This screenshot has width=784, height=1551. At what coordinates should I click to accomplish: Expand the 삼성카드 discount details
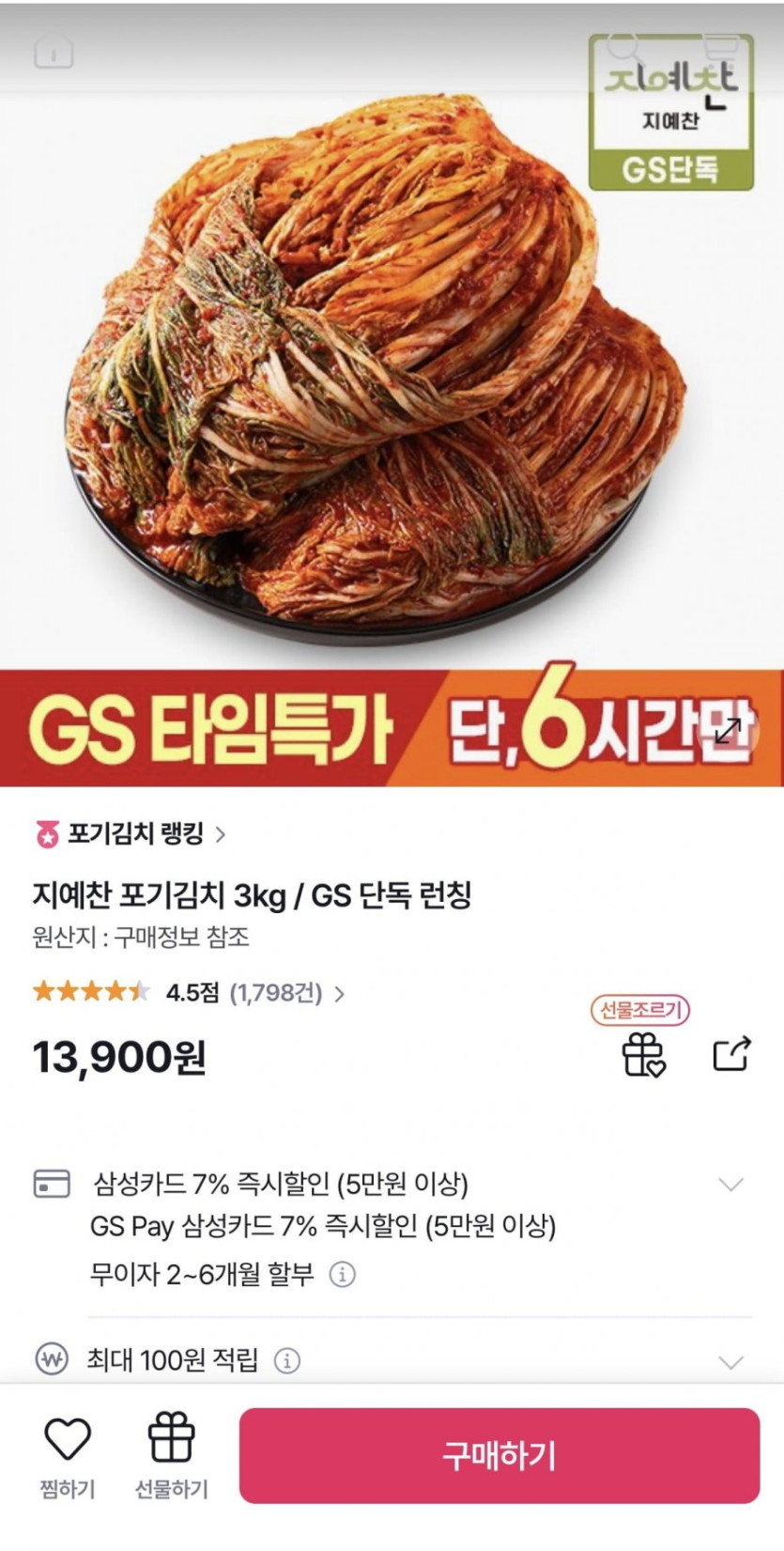(x=730, y=1184)
